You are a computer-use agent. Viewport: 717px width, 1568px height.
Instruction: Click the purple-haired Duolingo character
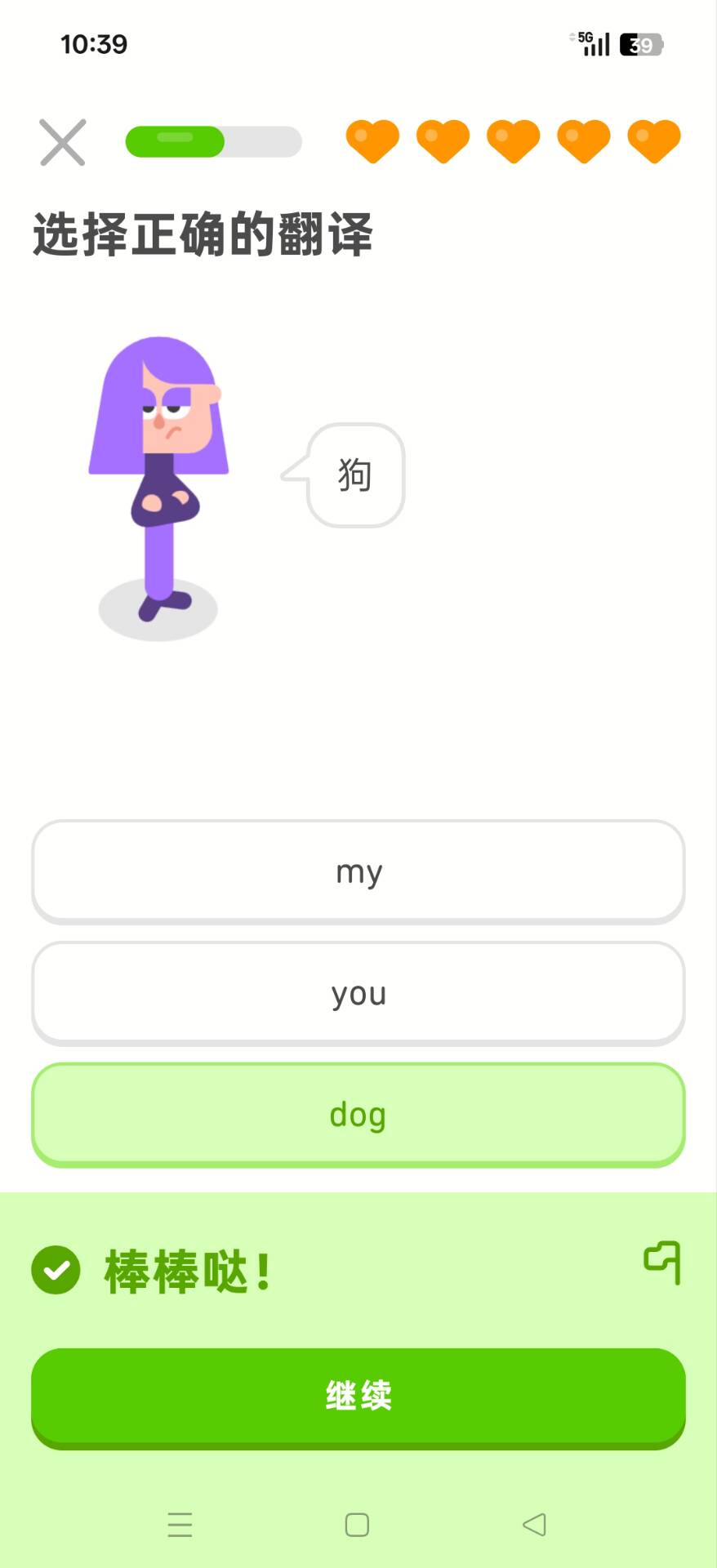(x=159, y=474)
